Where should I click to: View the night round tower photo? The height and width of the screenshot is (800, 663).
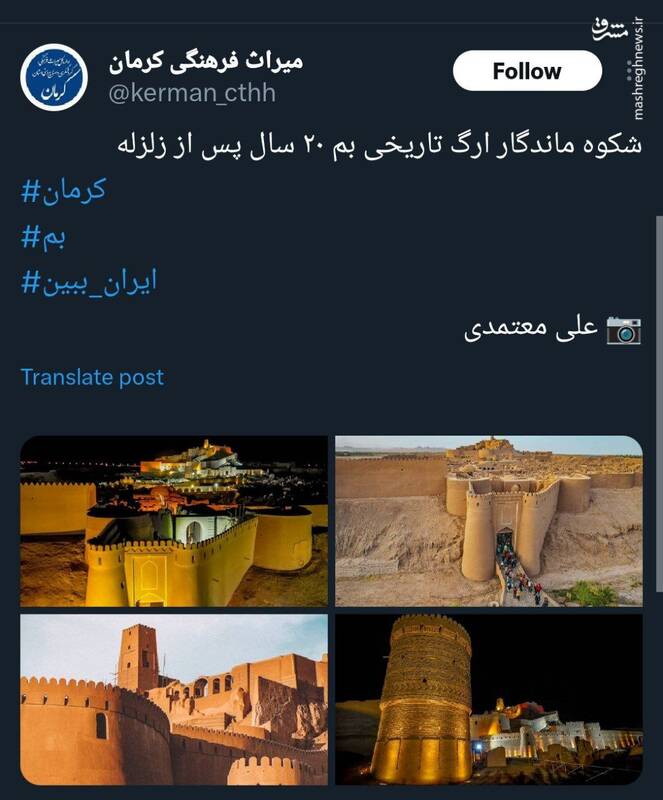point(488,698)
